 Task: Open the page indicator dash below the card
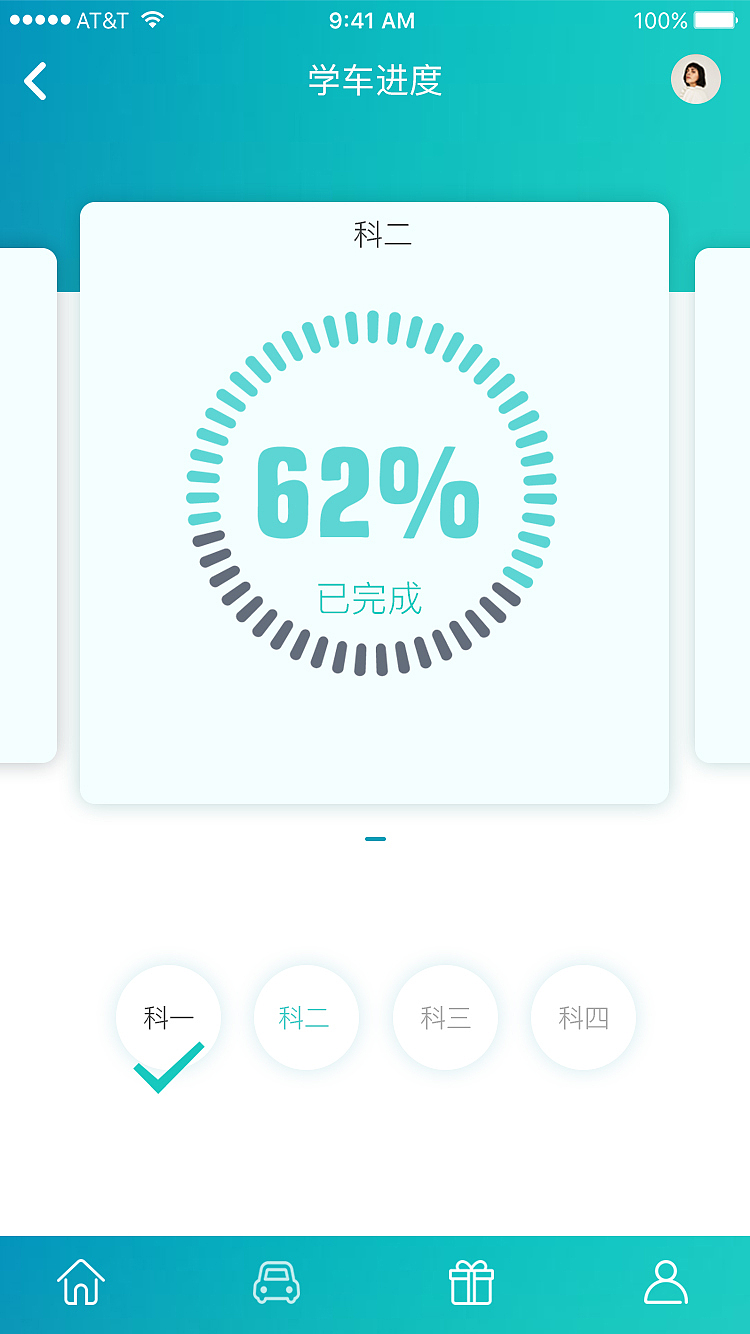click(x=375, y=837)
